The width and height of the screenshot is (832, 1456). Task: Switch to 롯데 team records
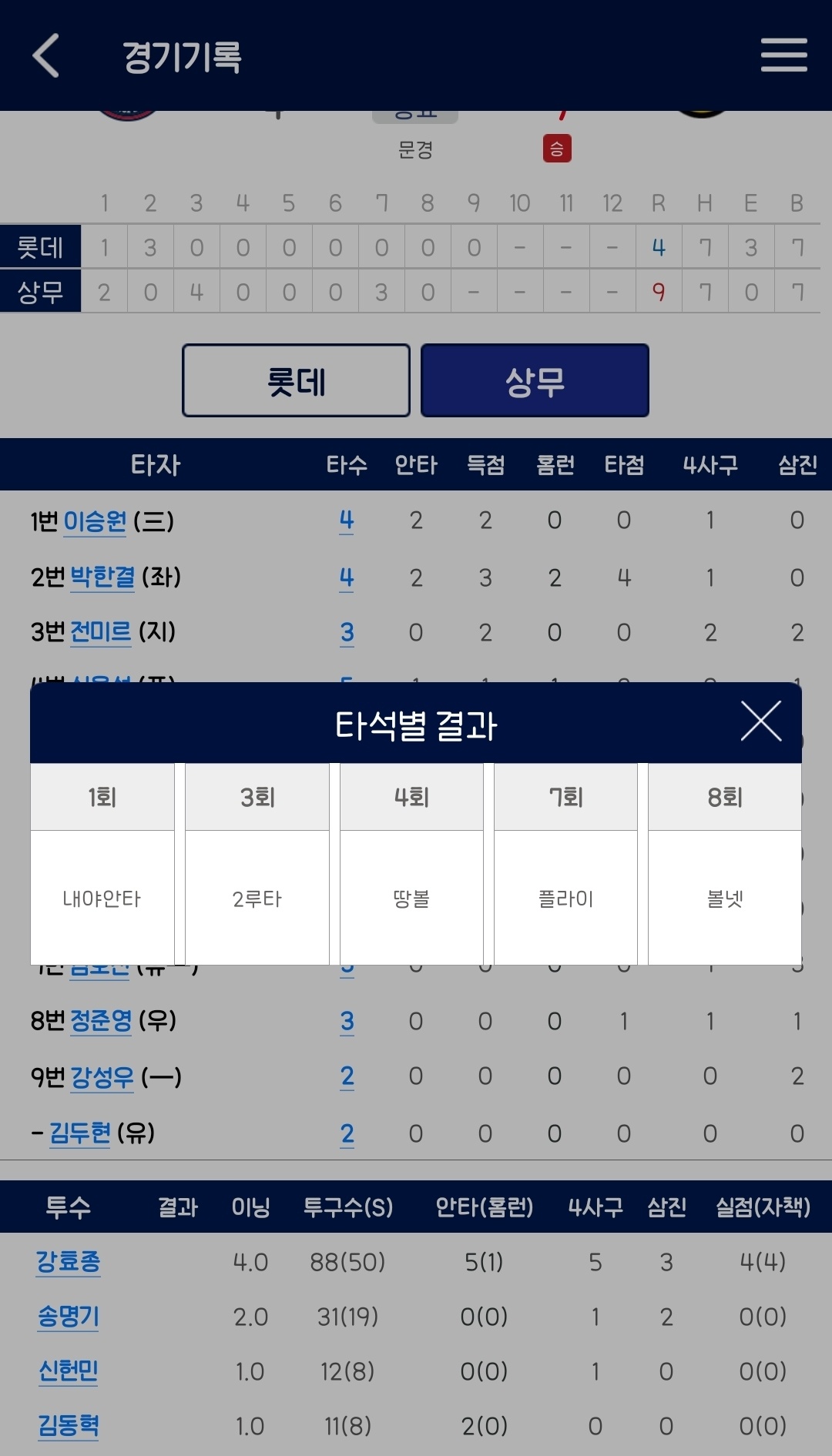pyautogui.click(x=296, y=381)
